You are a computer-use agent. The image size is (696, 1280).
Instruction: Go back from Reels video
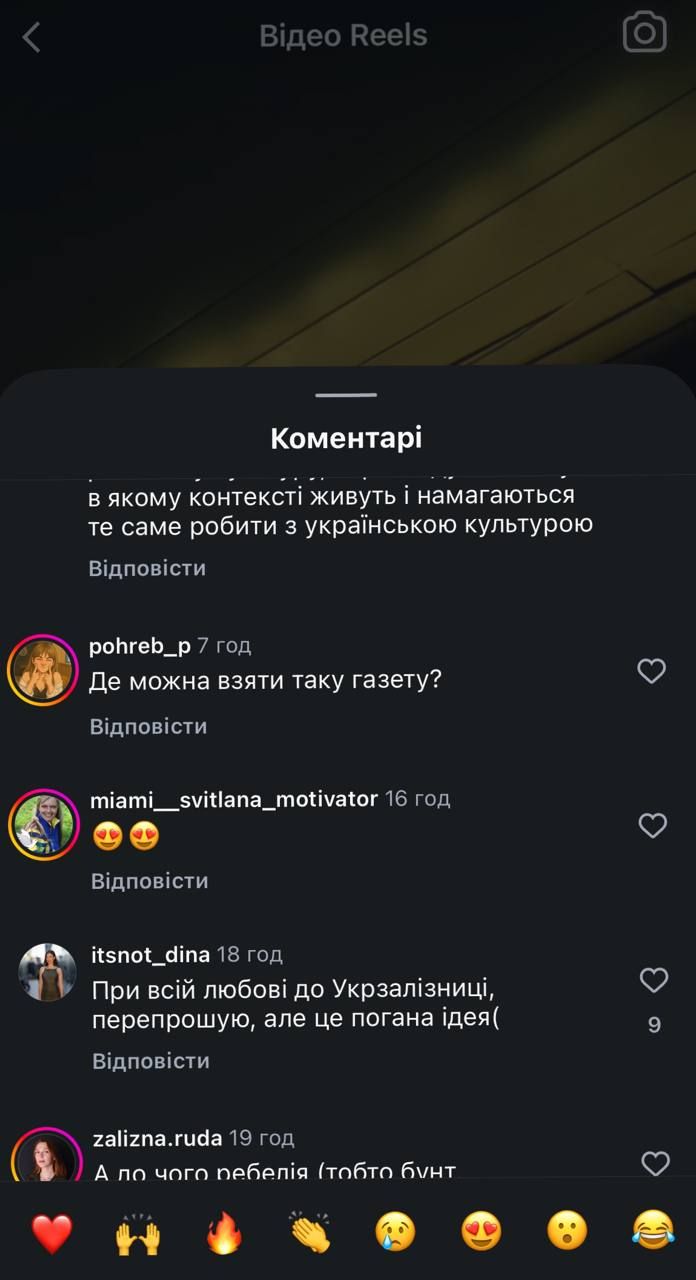[32, 38]
